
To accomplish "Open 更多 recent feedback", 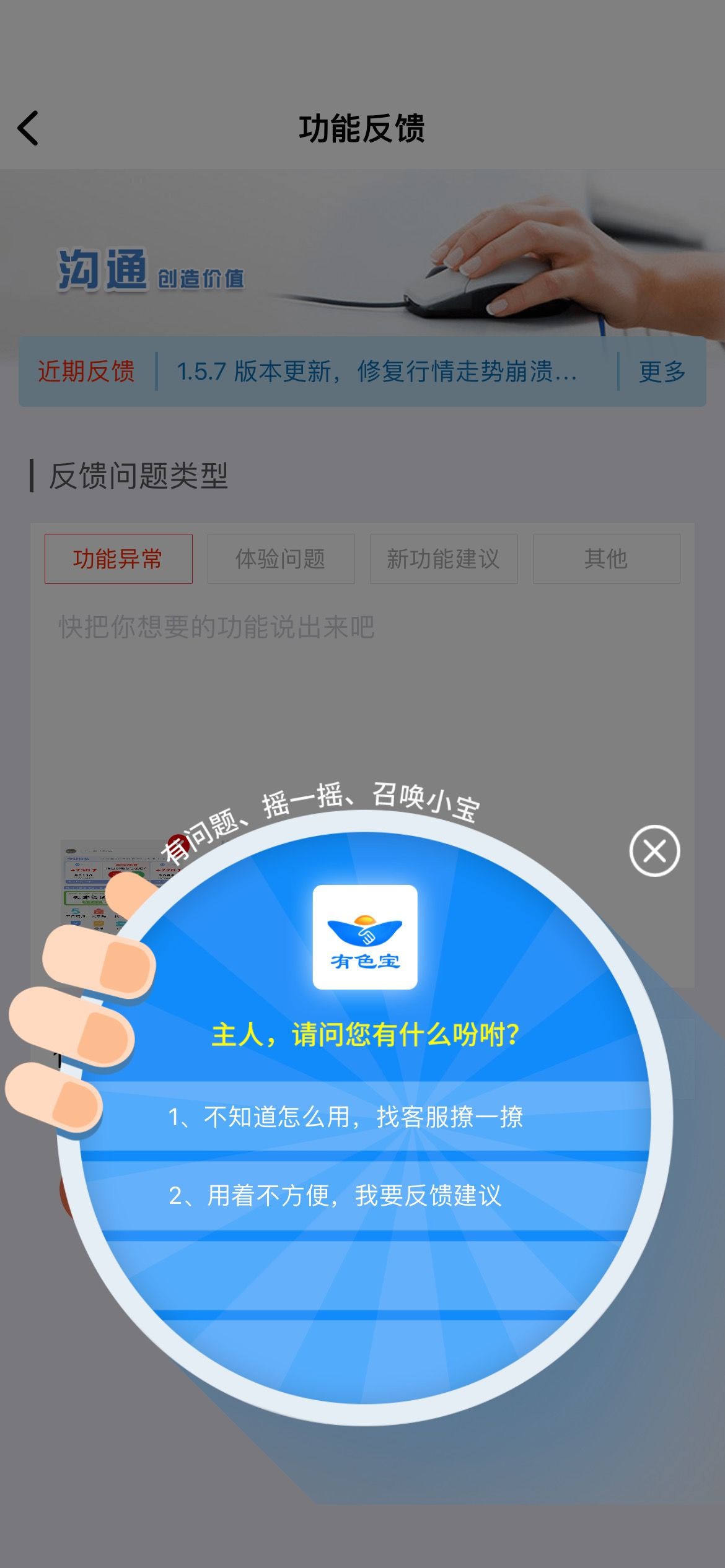I will coord(662,372).
